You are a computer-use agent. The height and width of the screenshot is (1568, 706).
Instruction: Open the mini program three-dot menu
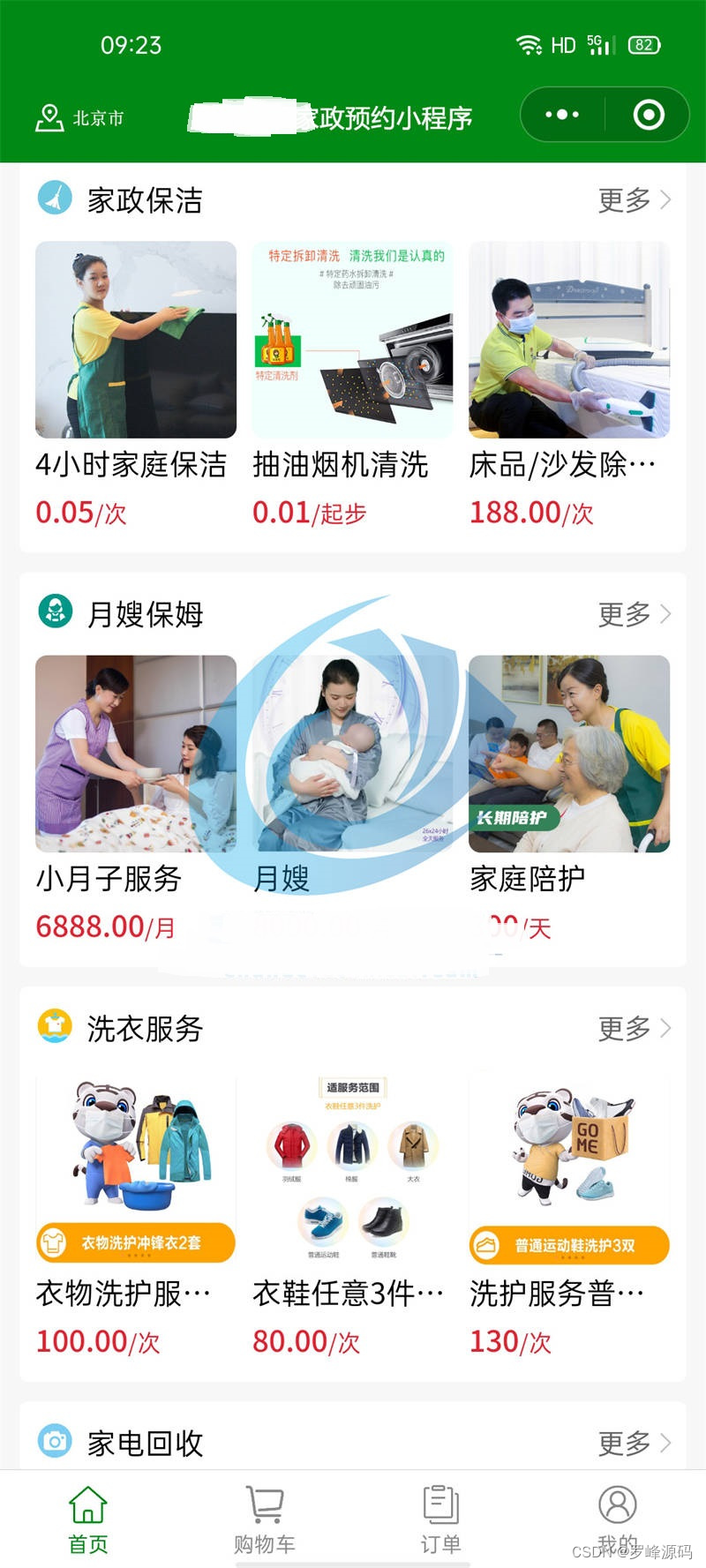click(x=562, y=115)
